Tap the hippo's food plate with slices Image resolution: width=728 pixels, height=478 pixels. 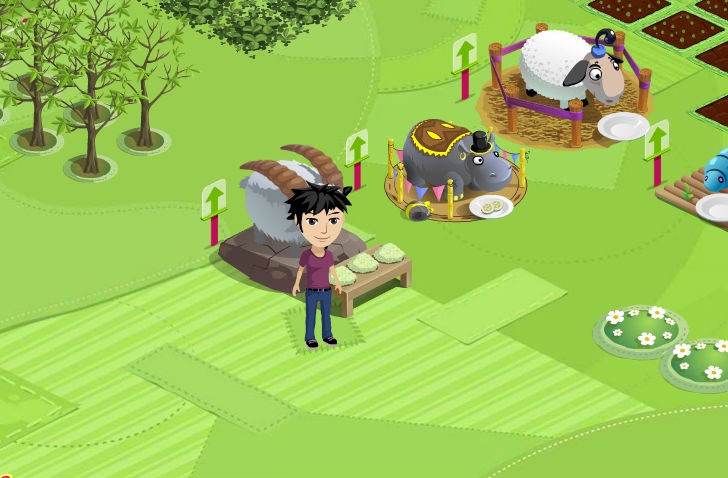point(491,207)
